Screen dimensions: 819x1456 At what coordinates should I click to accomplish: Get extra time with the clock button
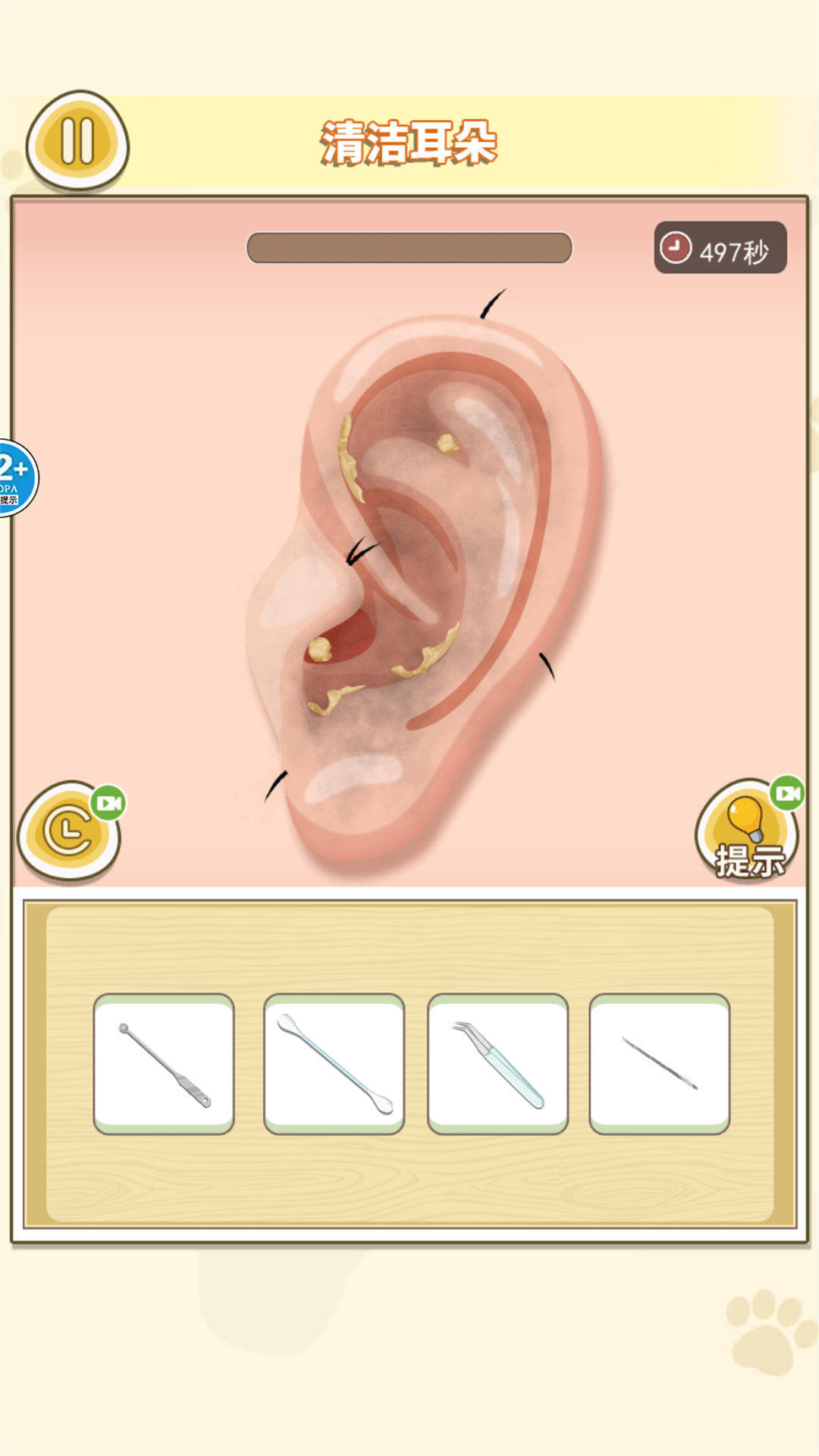[69, 832]
